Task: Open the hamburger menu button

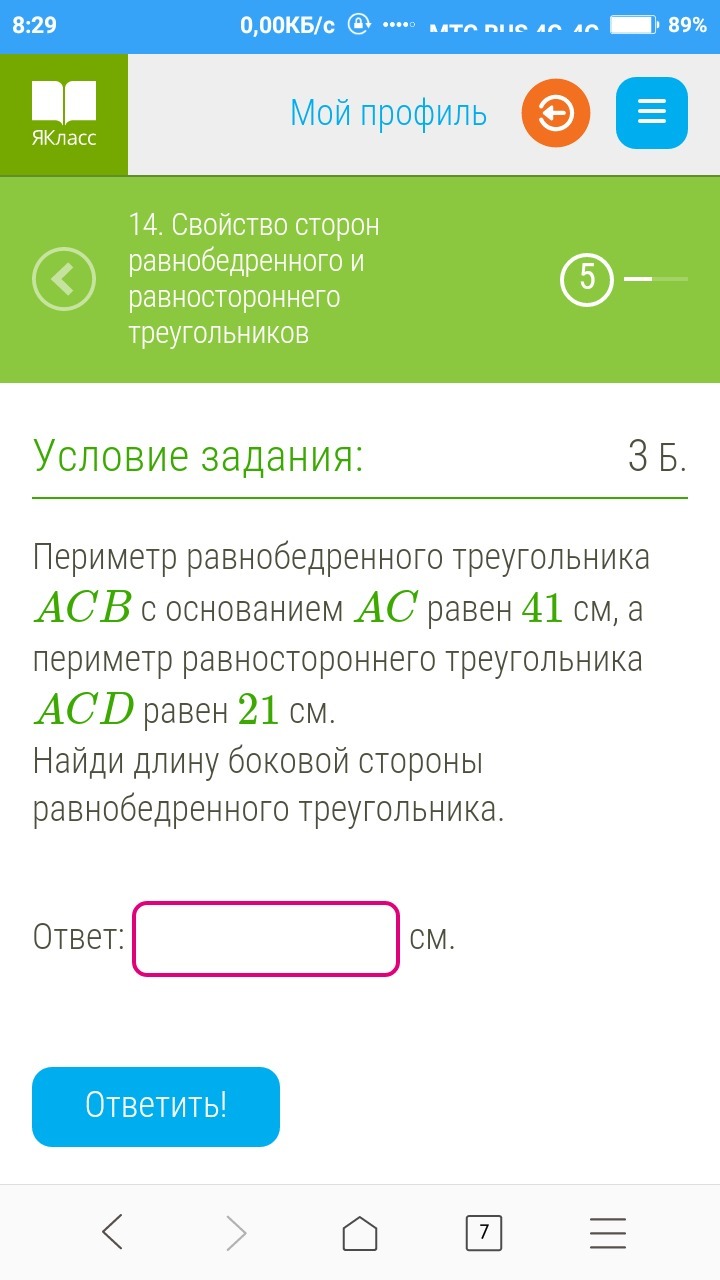Action: 652,113
